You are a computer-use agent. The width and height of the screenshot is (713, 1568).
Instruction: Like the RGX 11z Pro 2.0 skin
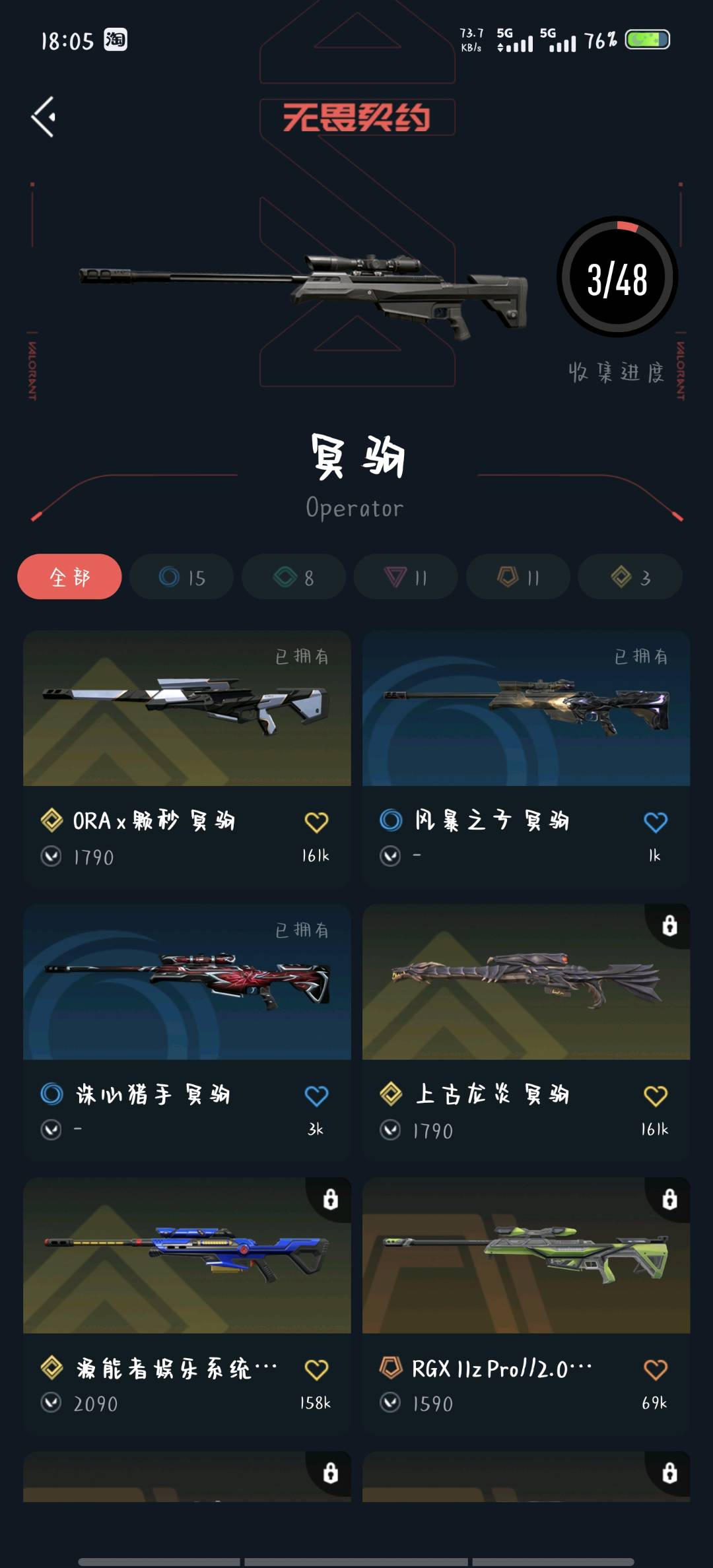click(x=656, y=1369)
